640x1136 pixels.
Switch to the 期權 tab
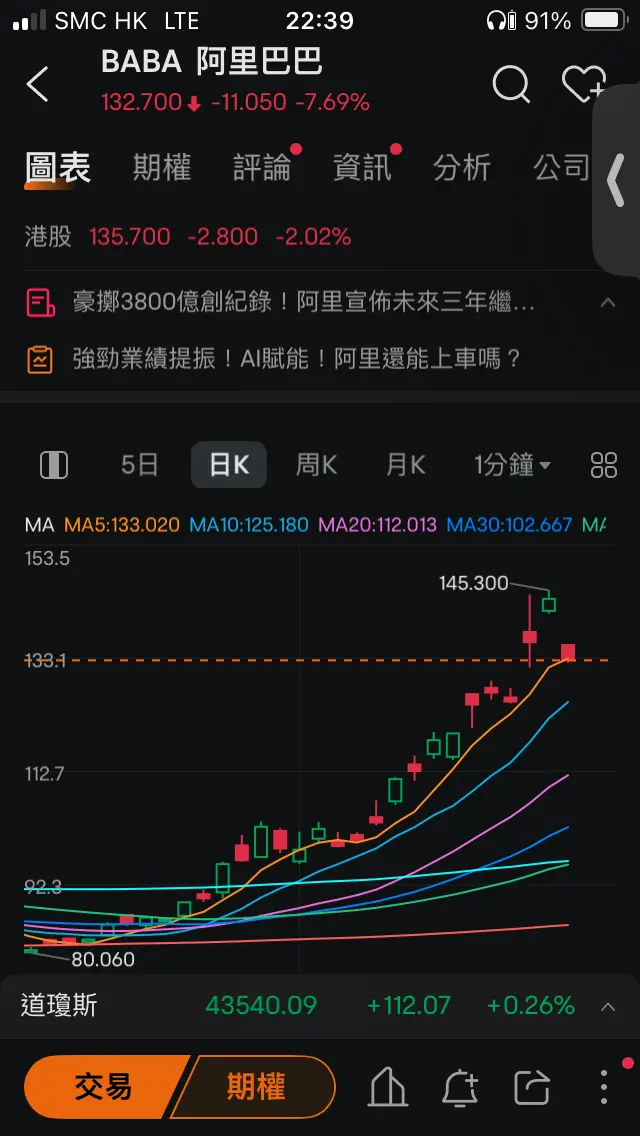[162, 167]
